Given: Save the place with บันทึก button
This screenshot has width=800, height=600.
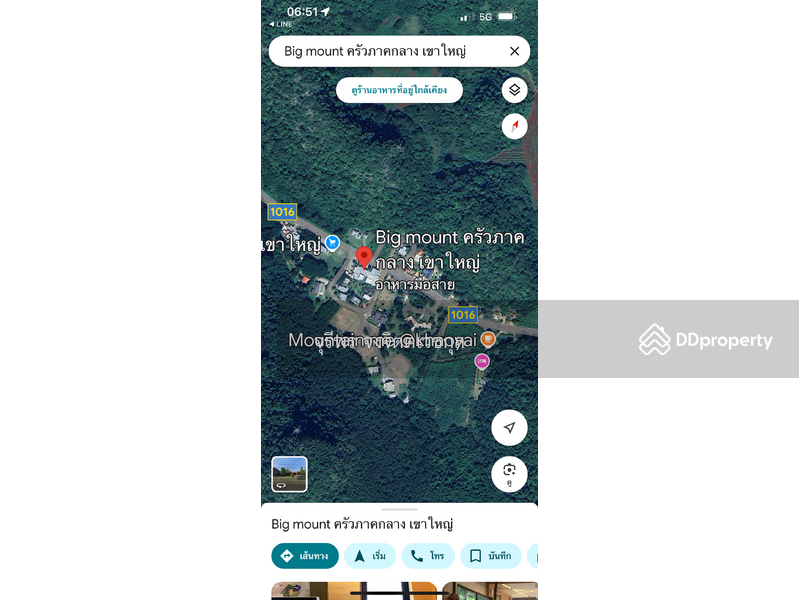Looking at the screenshot, I should [491, 556].
